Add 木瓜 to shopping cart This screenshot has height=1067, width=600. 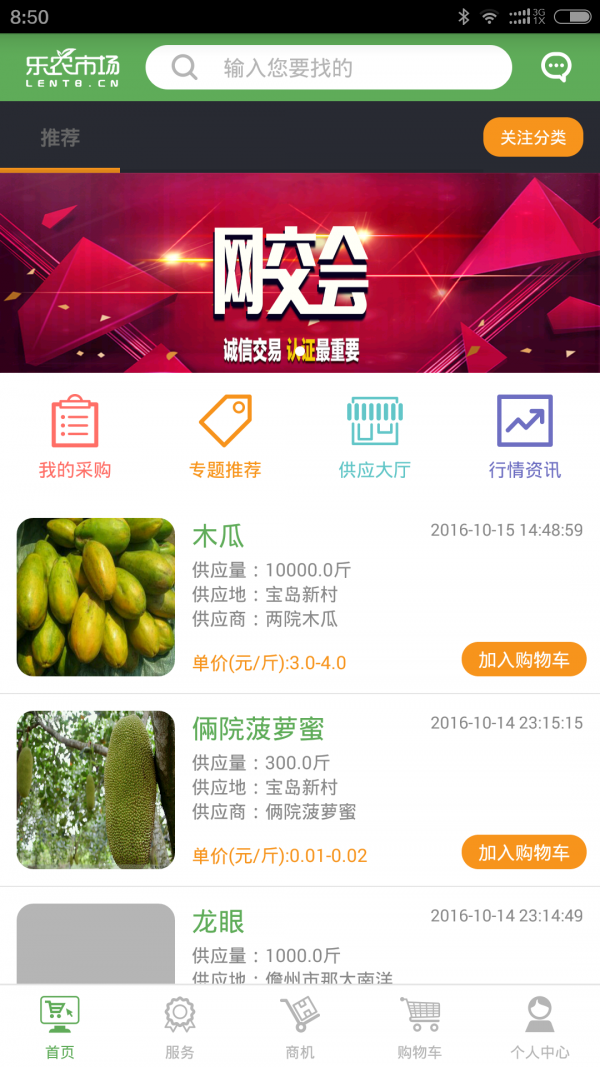(523, 660)
